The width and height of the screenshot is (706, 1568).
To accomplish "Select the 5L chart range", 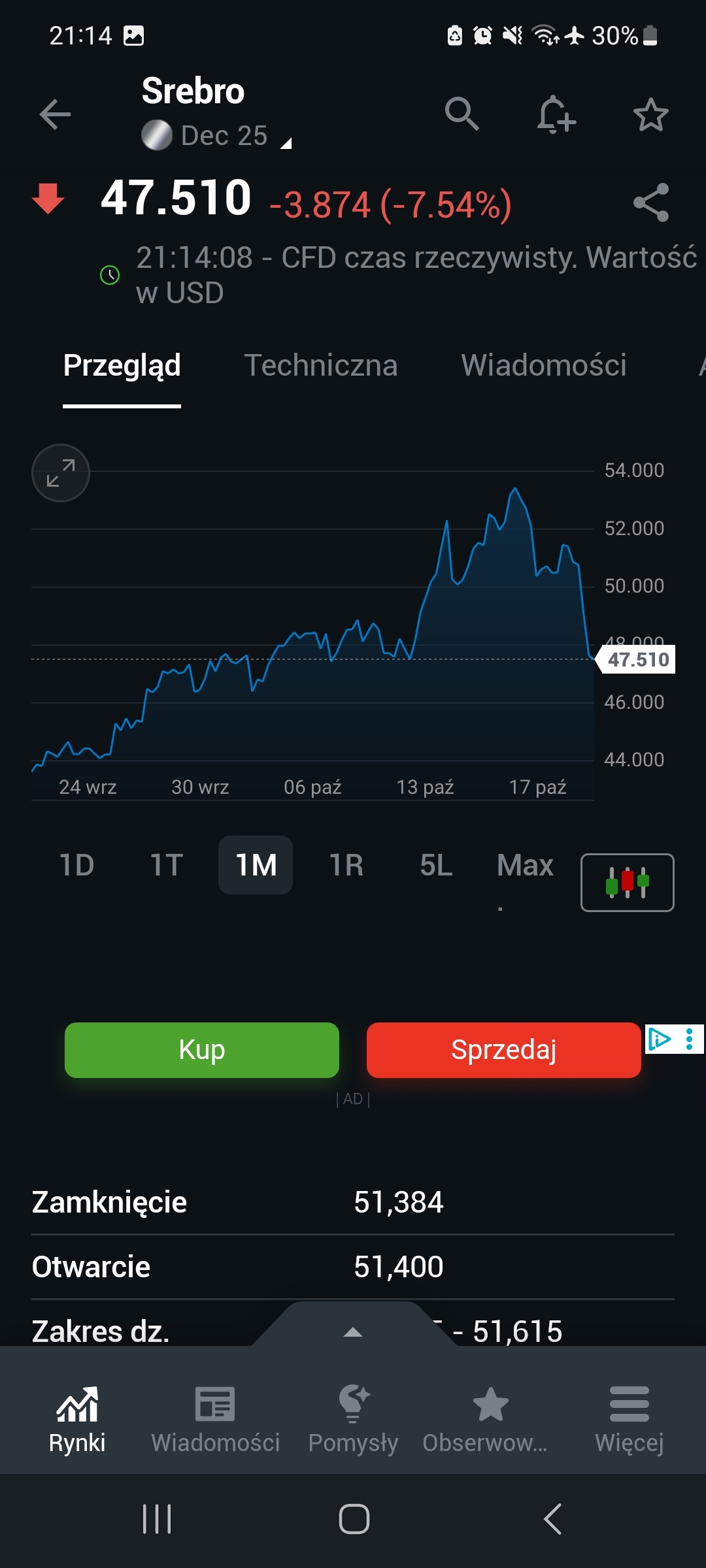I will coord(436,865).
